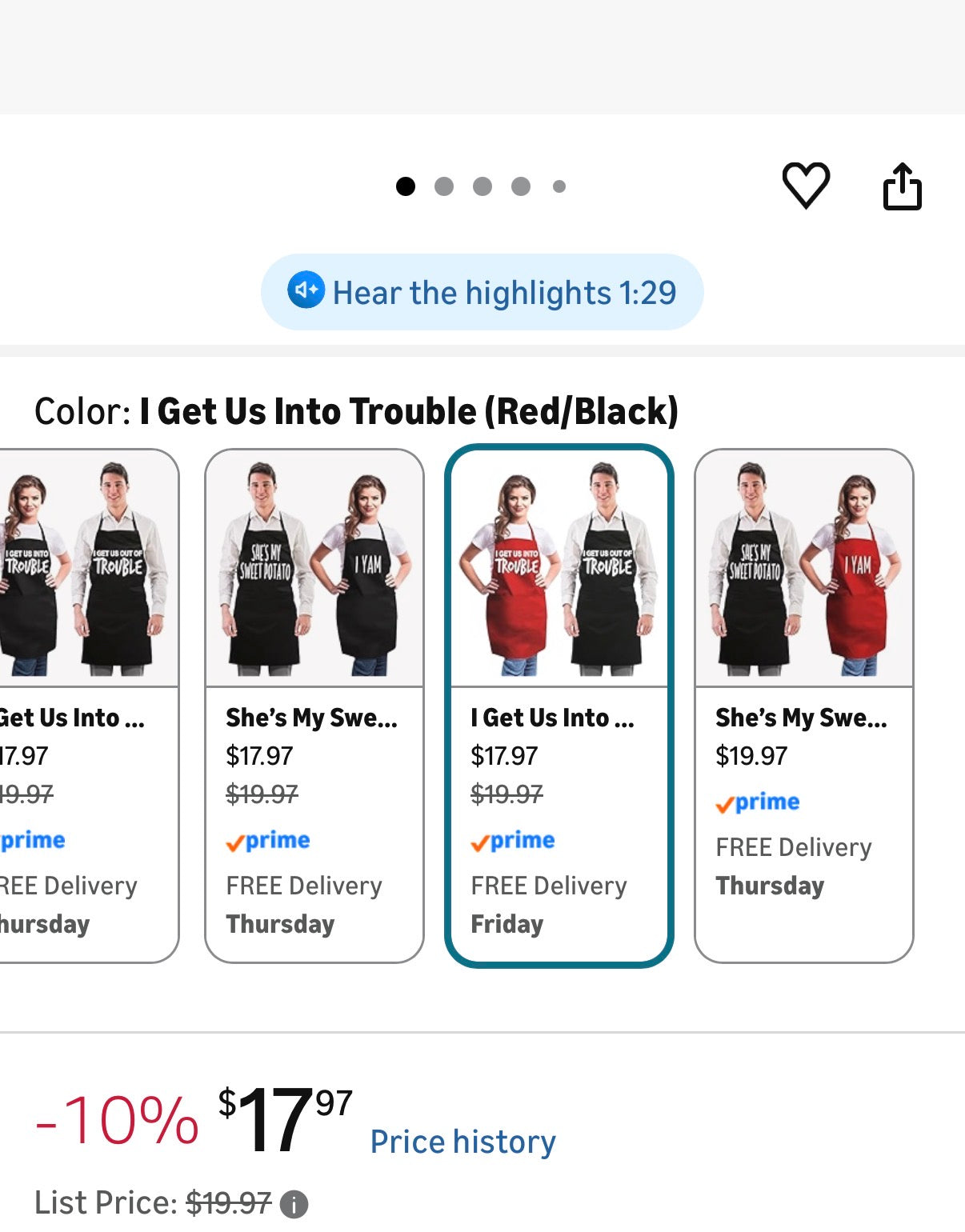
Task: Add this item to your wish list
Action: point(805,186)
